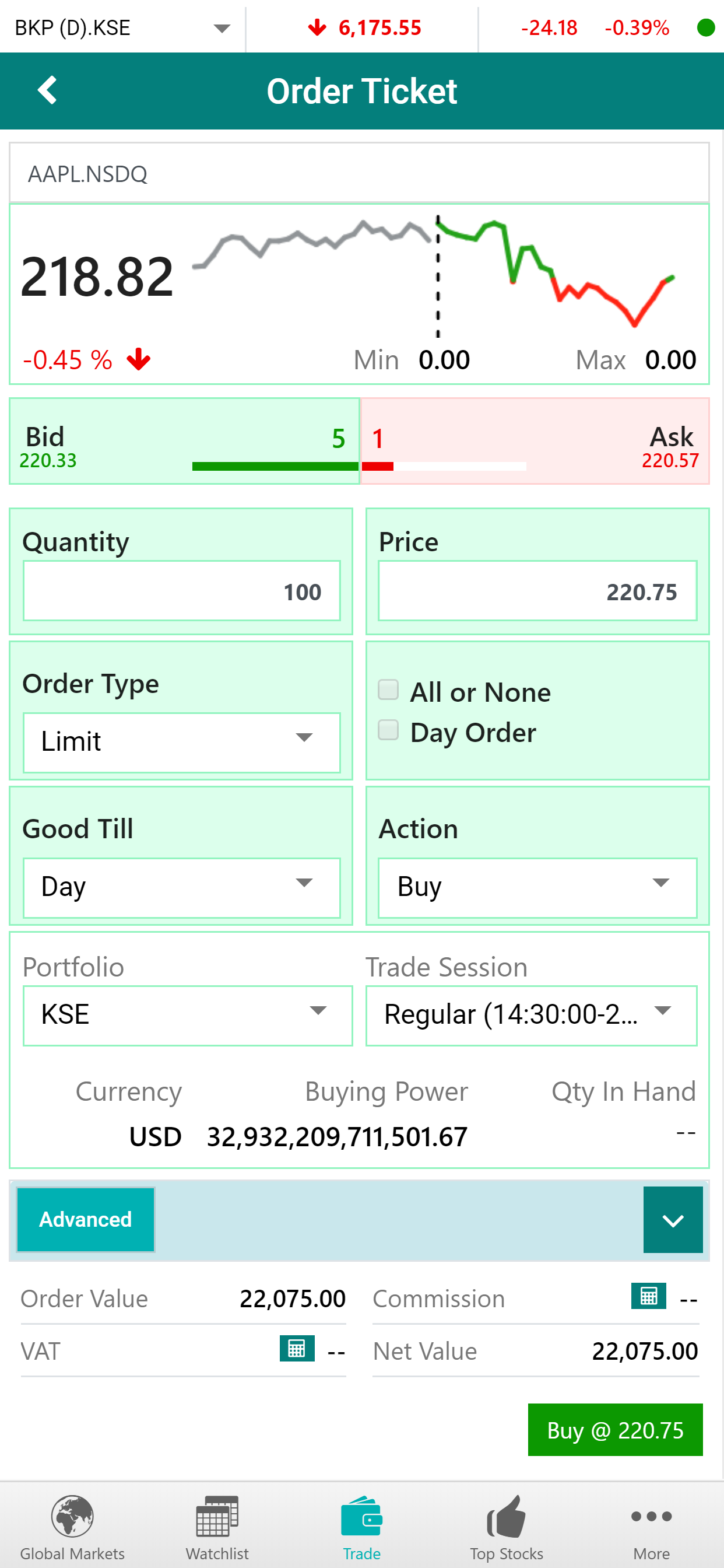724x1568 pixels.
Task: Open the Order Type dropdown
Action: coord(181,743)
